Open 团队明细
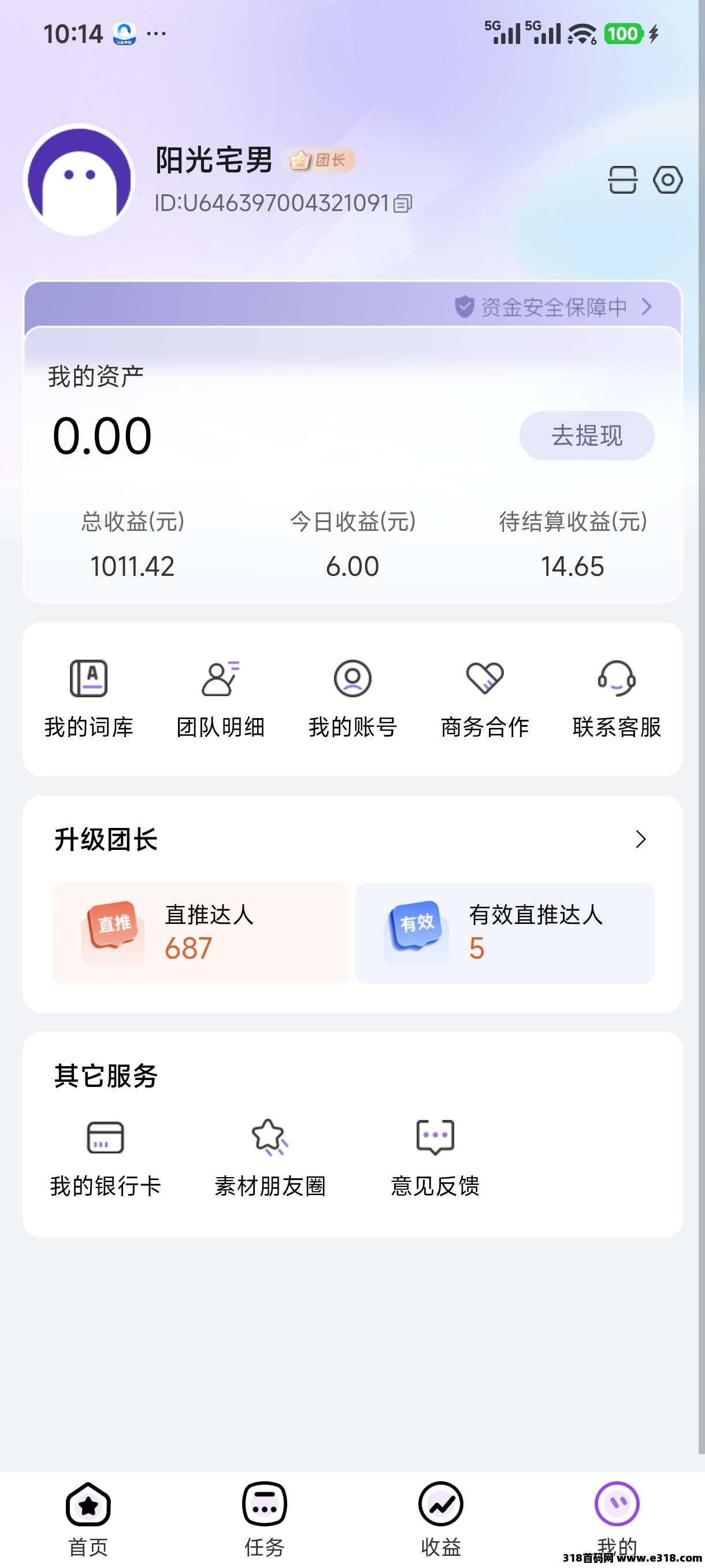The height and width of the screenshot is (1568, 705). (220, 699)
